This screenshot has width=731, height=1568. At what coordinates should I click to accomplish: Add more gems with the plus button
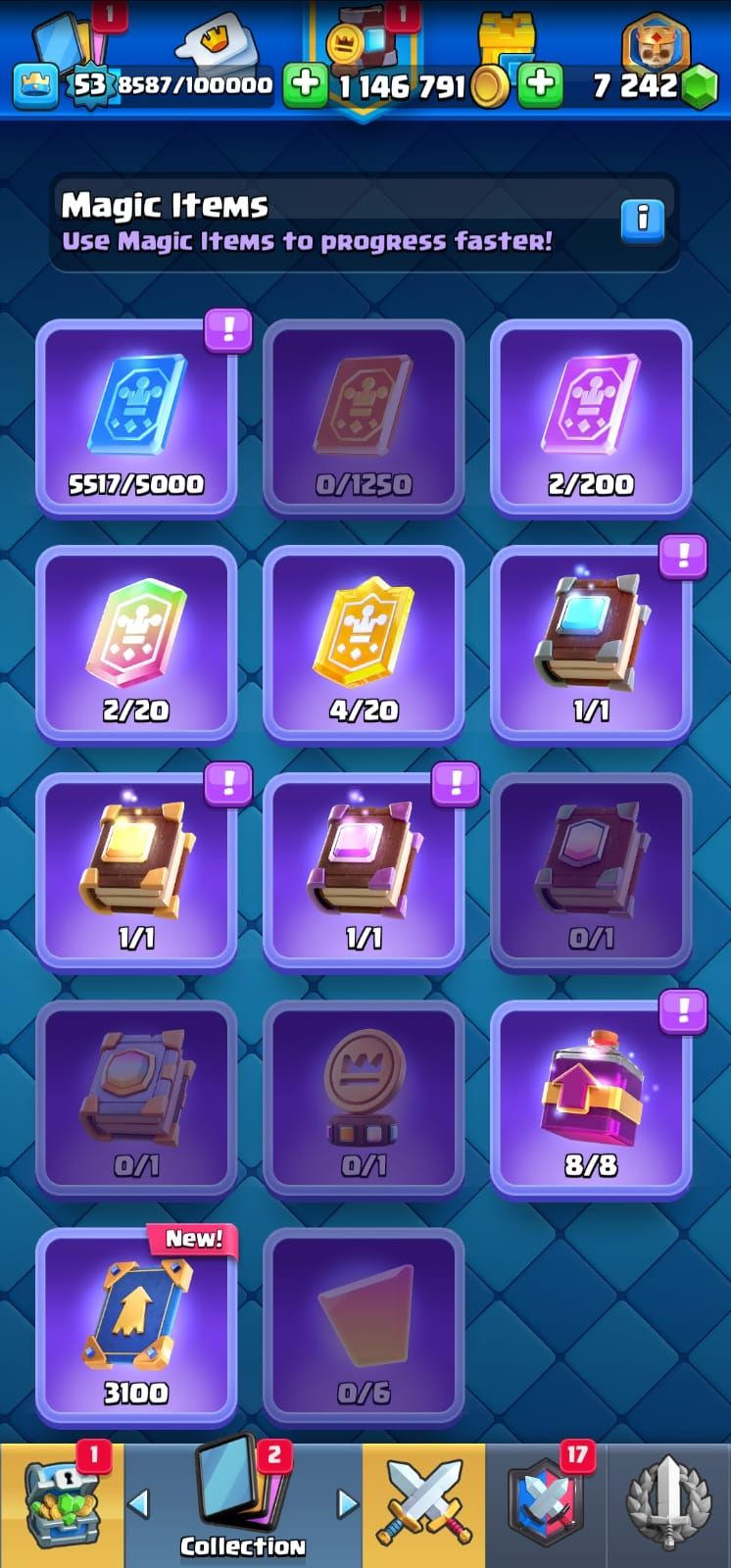[x=540, y=84]
